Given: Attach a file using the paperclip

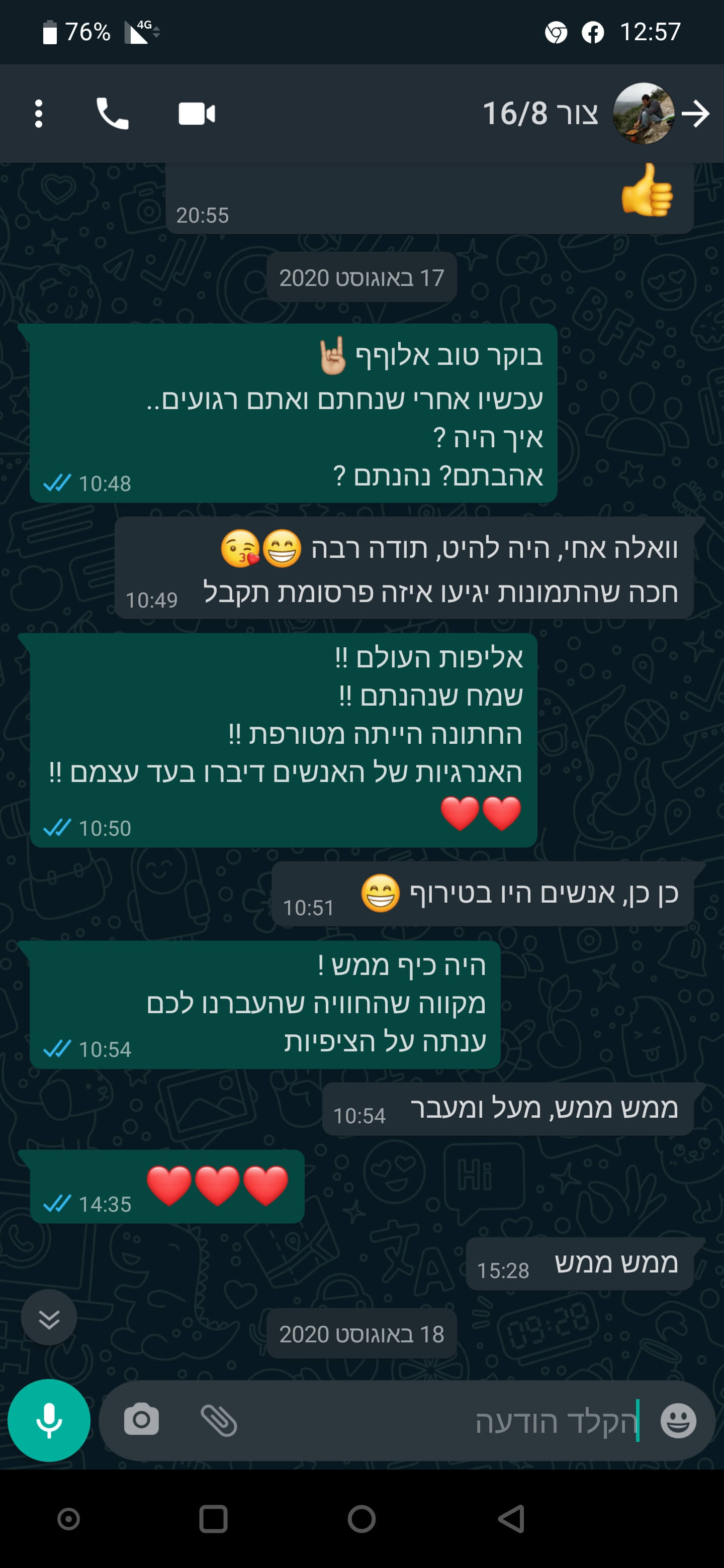Looking at the screenshot, I should click(x=219, y=1421).
